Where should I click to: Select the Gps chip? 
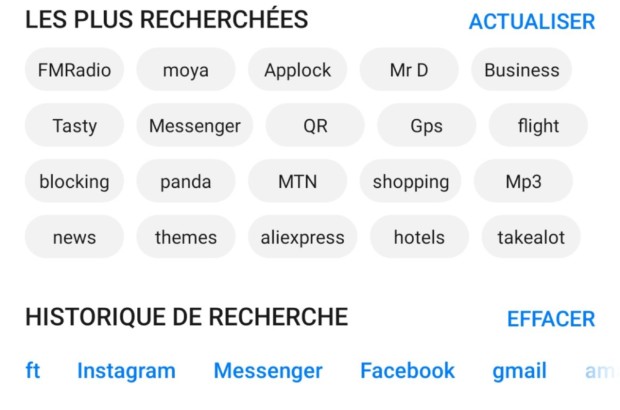pos(426,126)
